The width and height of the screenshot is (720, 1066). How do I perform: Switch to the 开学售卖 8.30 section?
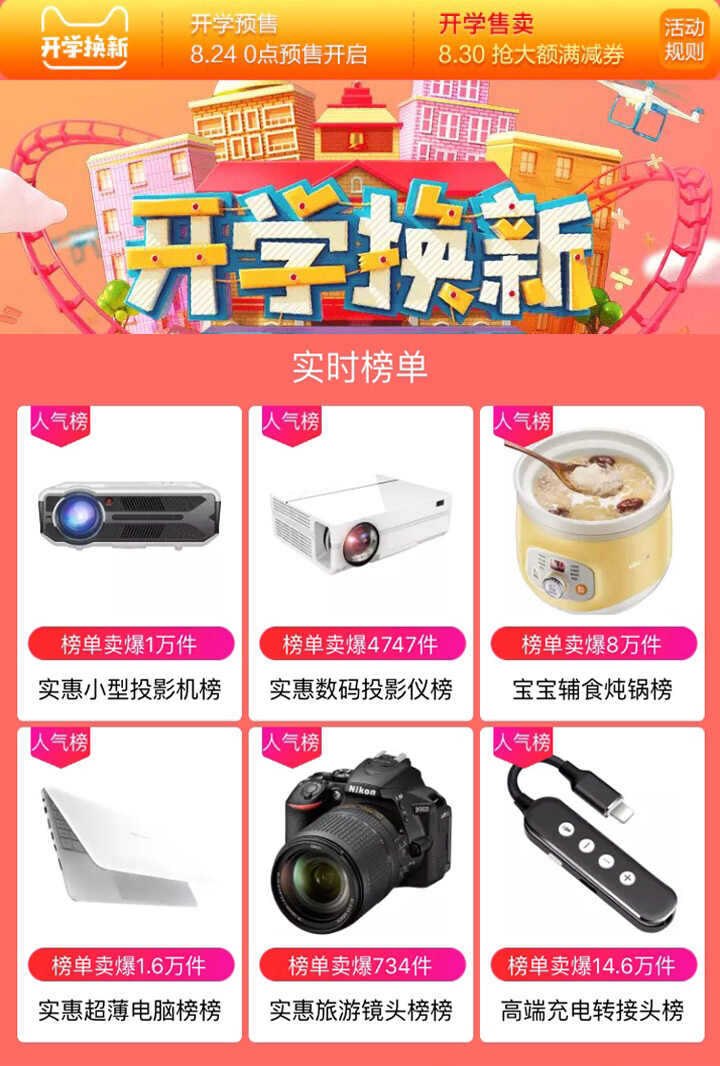(530, 39)
